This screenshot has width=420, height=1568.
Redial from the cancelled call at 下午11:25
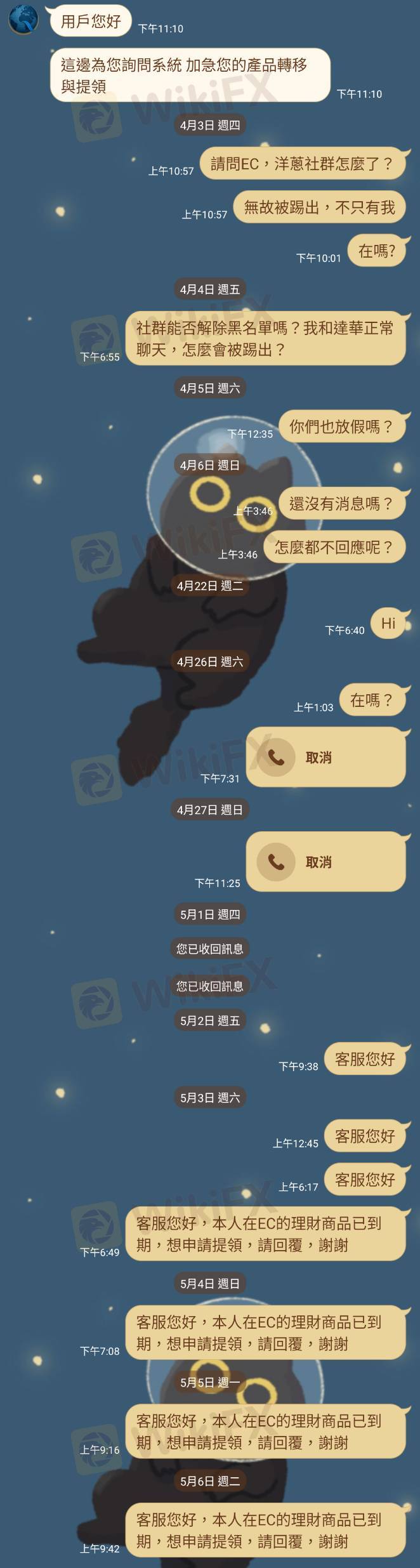(x=276, y=862)
